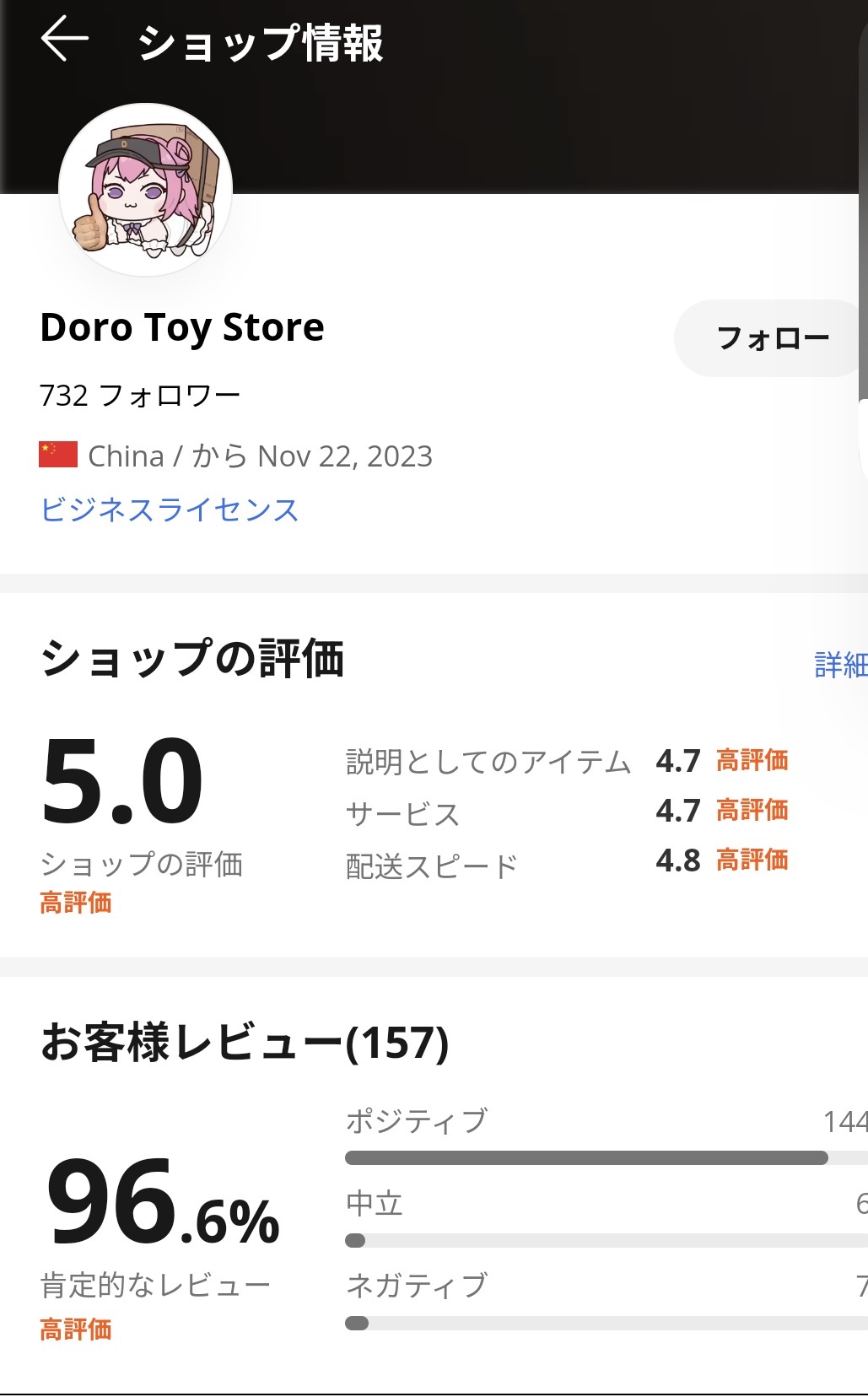Go back using the top-left arrow
The width and height of the screenshot is (868, 1397).
(x=65, y=40)
